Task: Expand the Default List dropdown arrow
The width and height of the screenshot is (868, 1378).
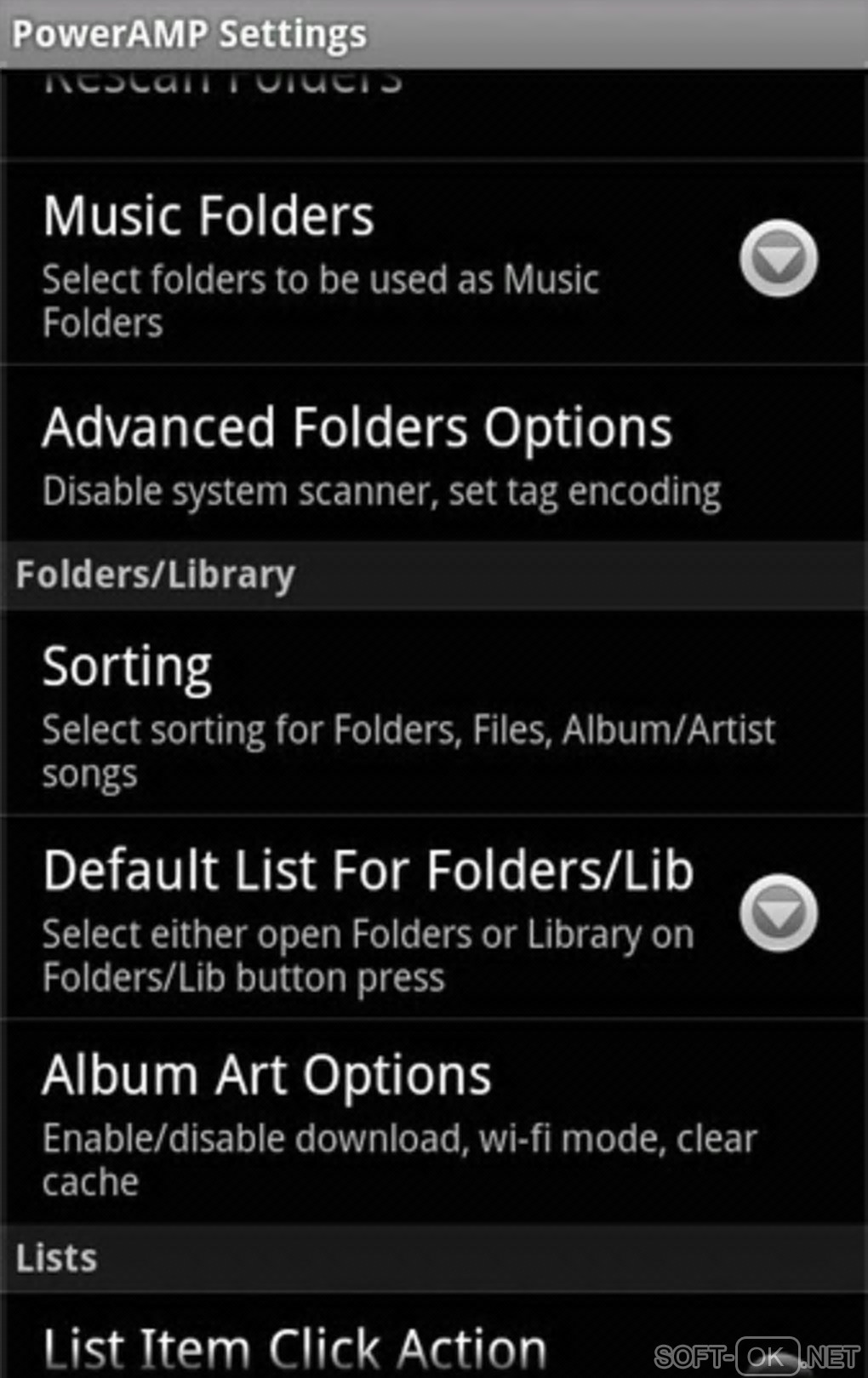Action: coord(779,912)
